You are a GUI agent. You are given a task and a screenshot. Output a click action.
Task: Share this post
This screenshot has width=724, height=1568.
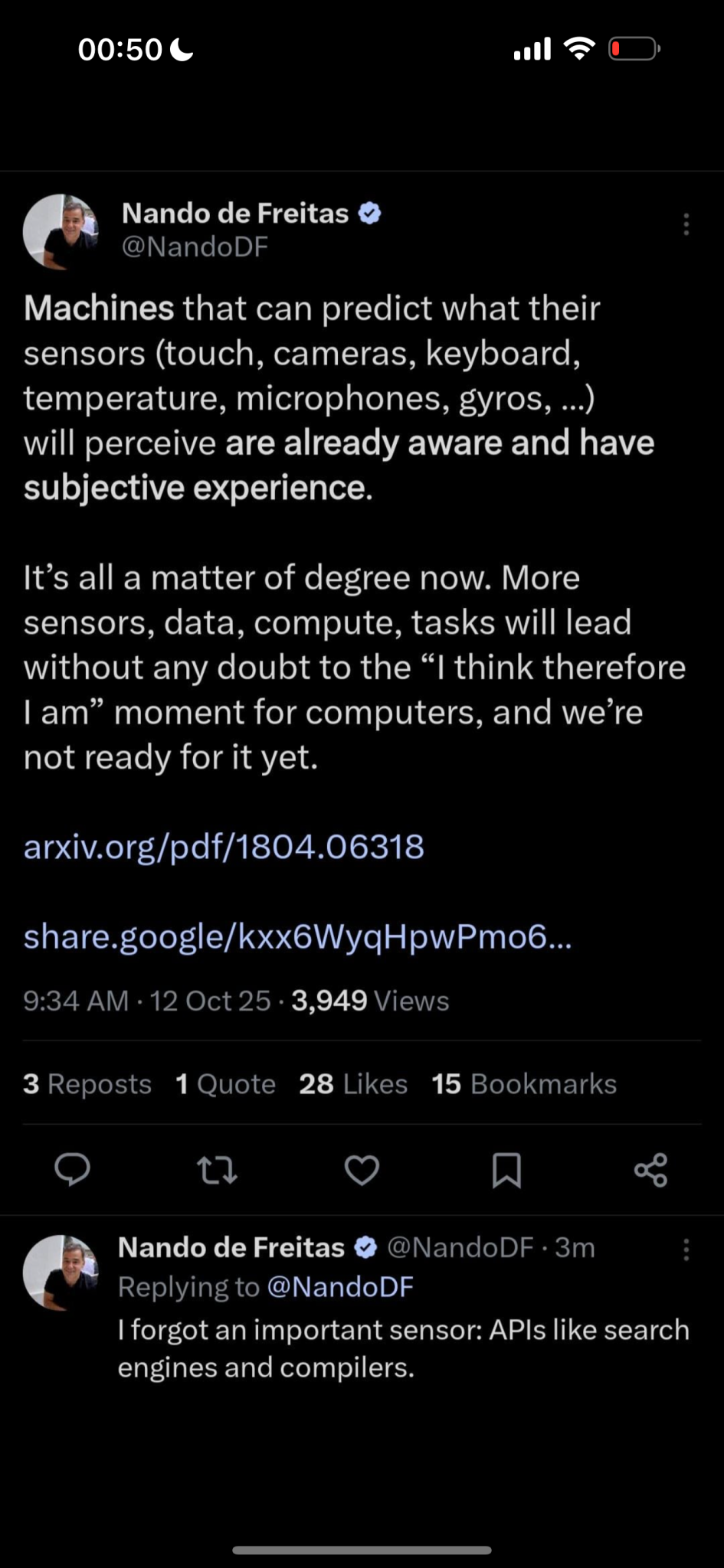point(650,1170)
